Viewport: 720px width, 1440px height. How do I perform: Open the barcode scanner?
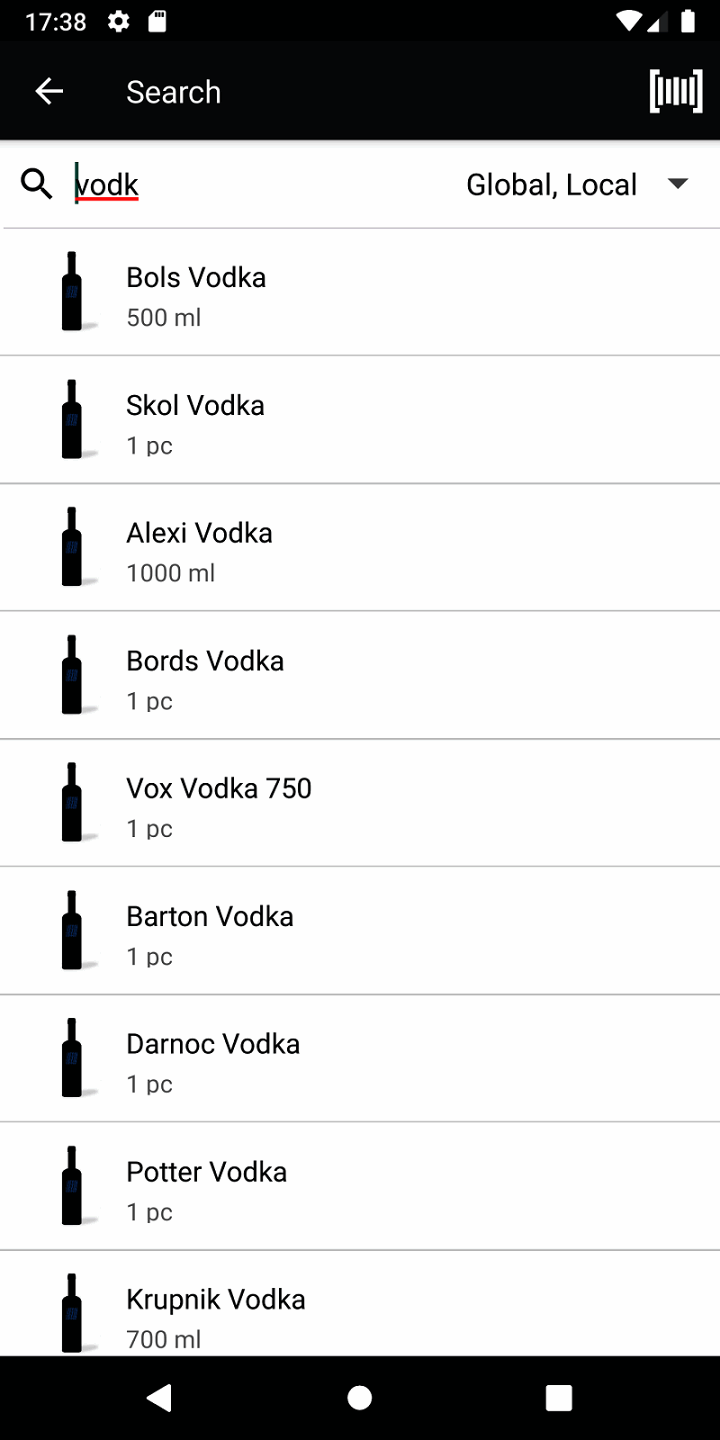(677, 92)
